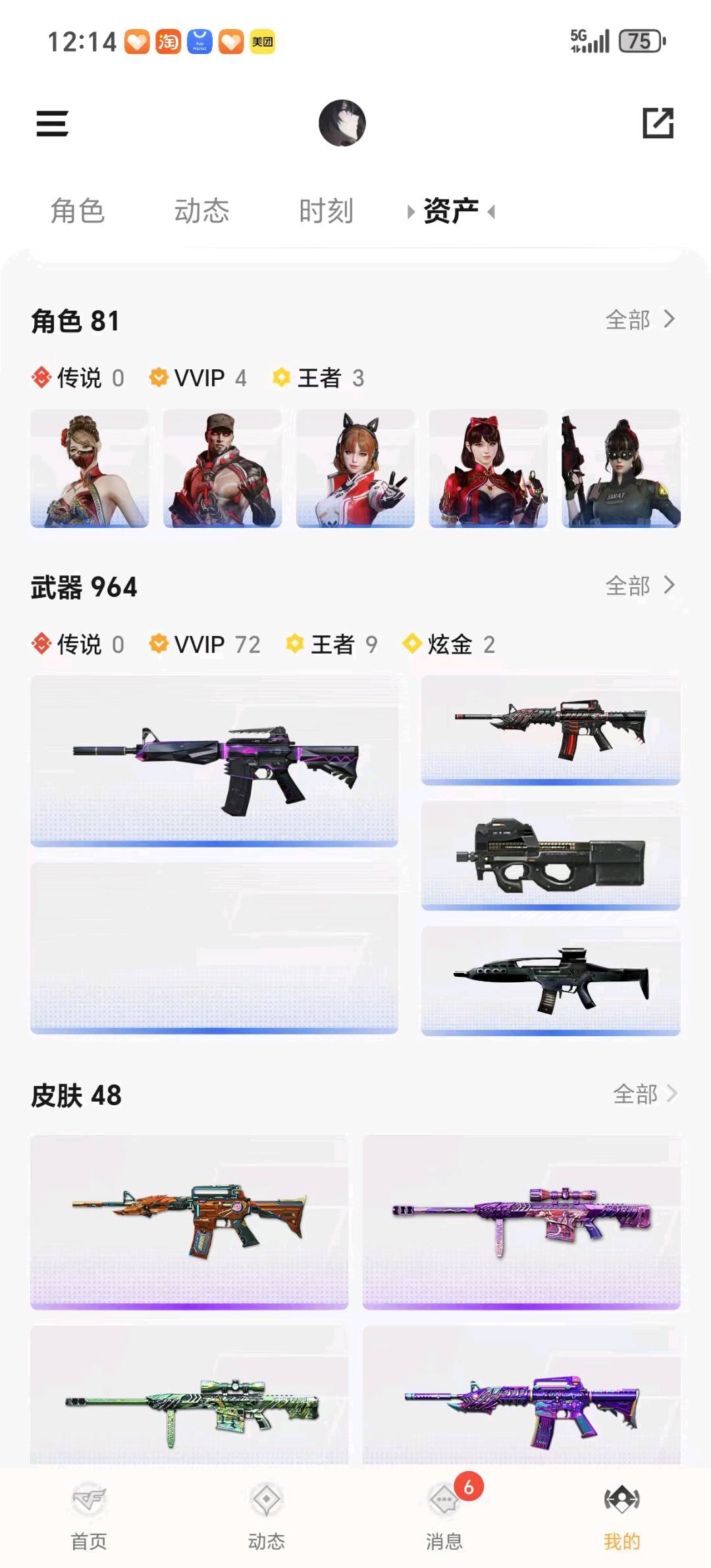View all in the 武器 964 section

[639, 585]
